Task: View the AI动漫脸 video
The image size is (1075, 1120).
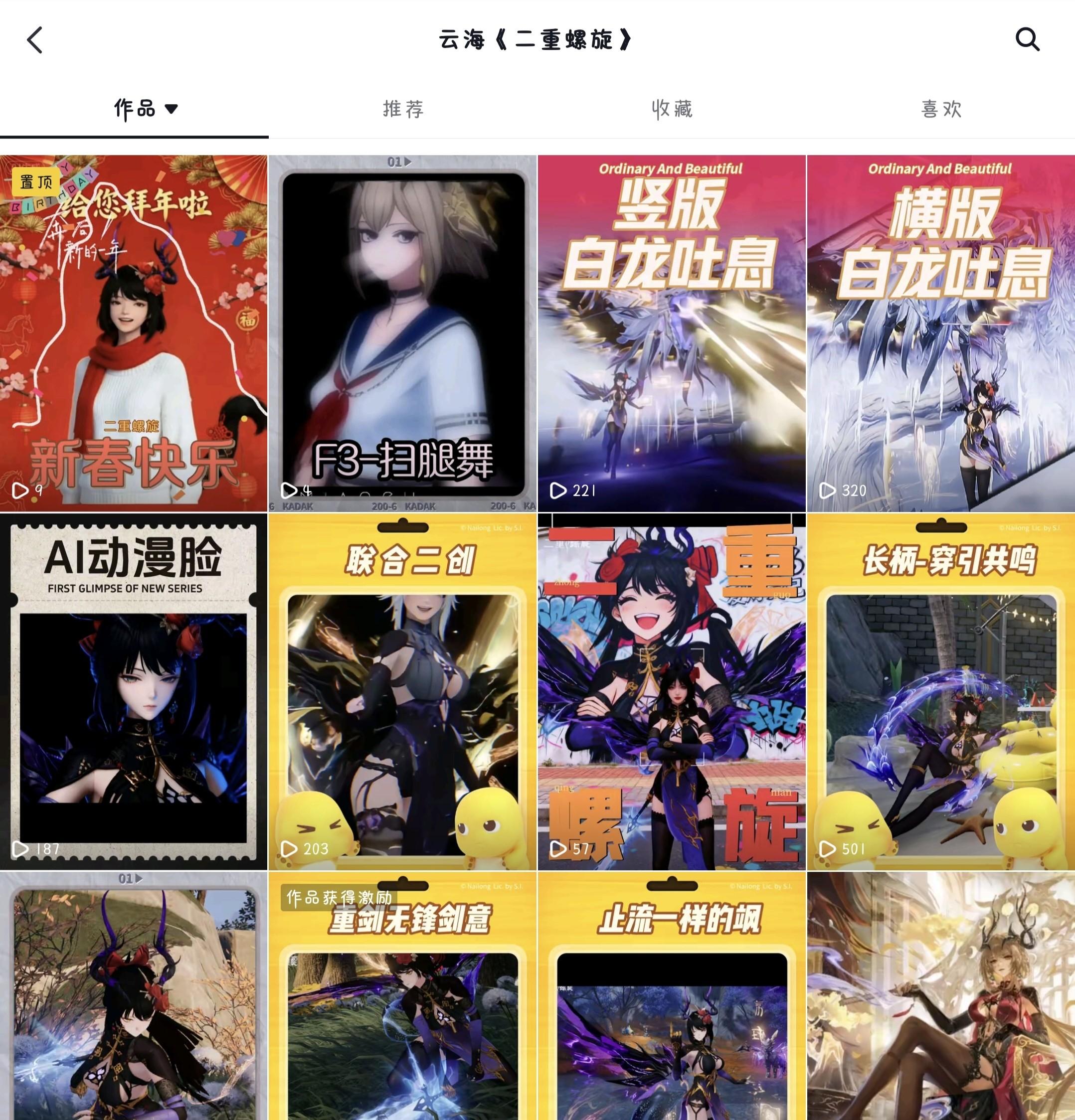Action: (x=134, y=691)
